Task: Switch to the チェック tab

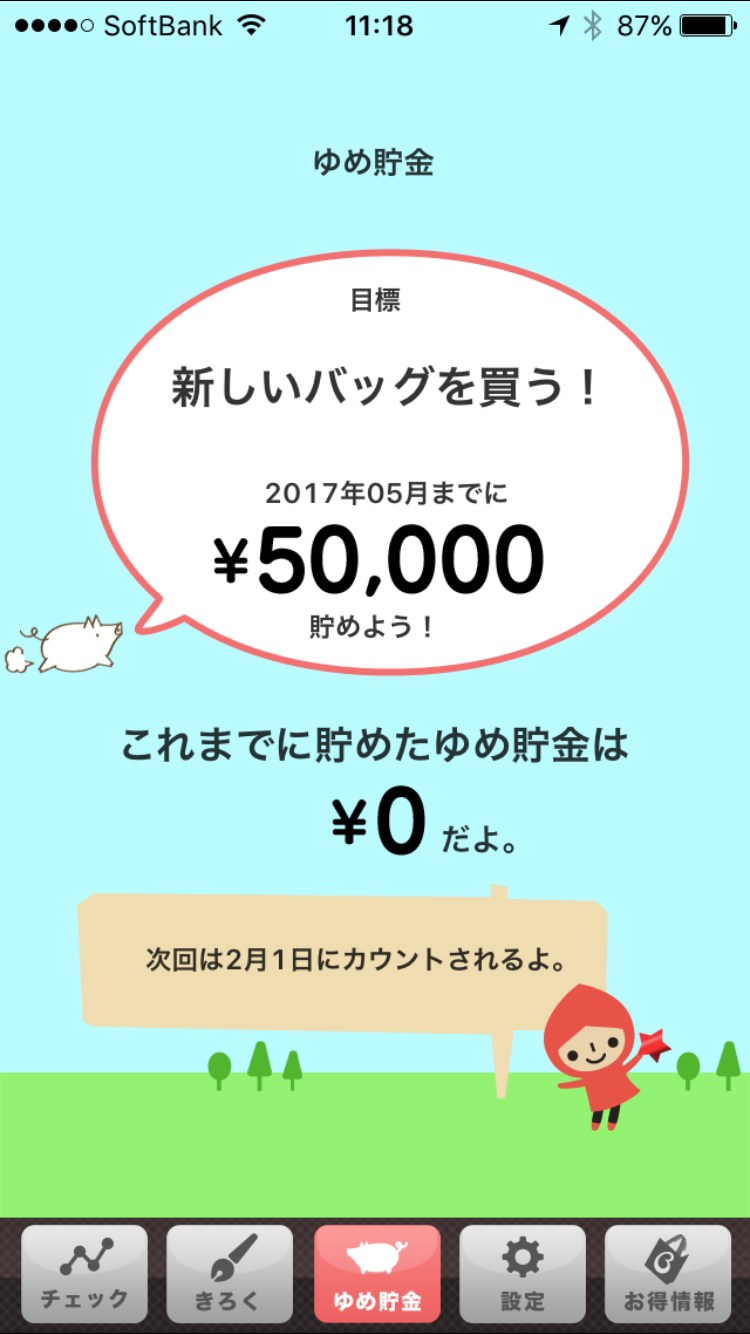Action: point(84,1275)
